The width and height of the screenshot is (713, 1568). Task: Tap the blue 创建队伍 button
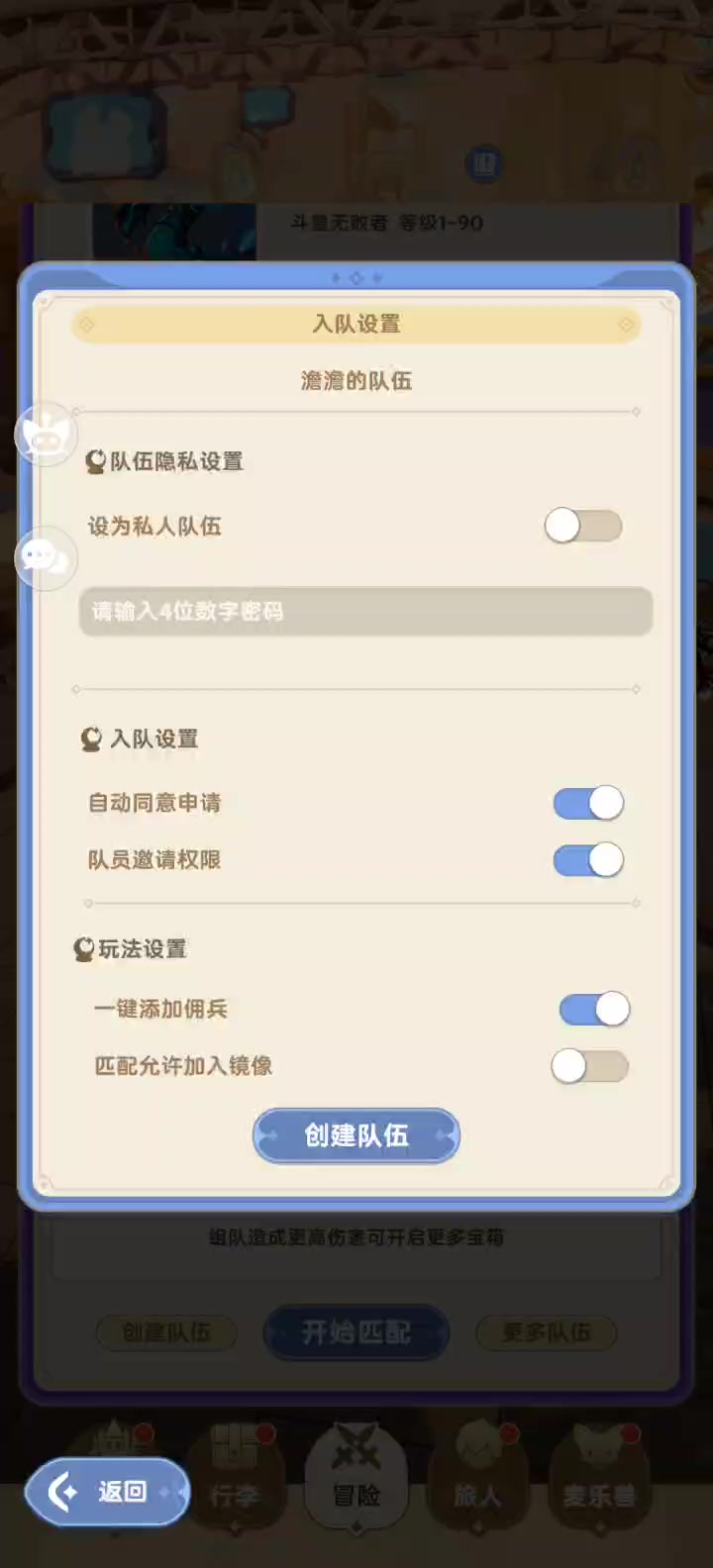click(x=356, y=1135)
